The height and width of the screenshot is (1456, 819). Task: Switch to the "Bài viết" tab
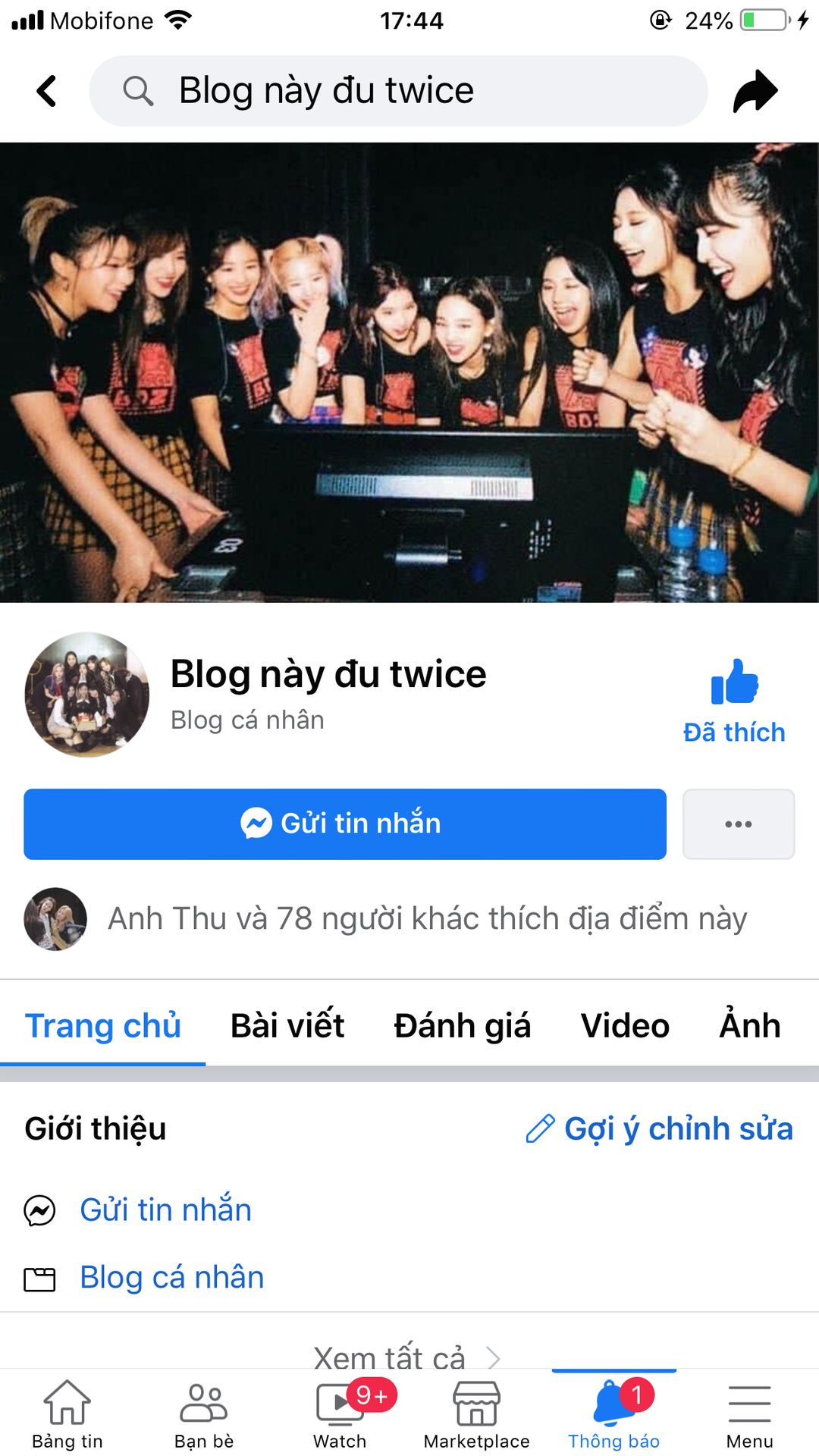pos(287,1025)
